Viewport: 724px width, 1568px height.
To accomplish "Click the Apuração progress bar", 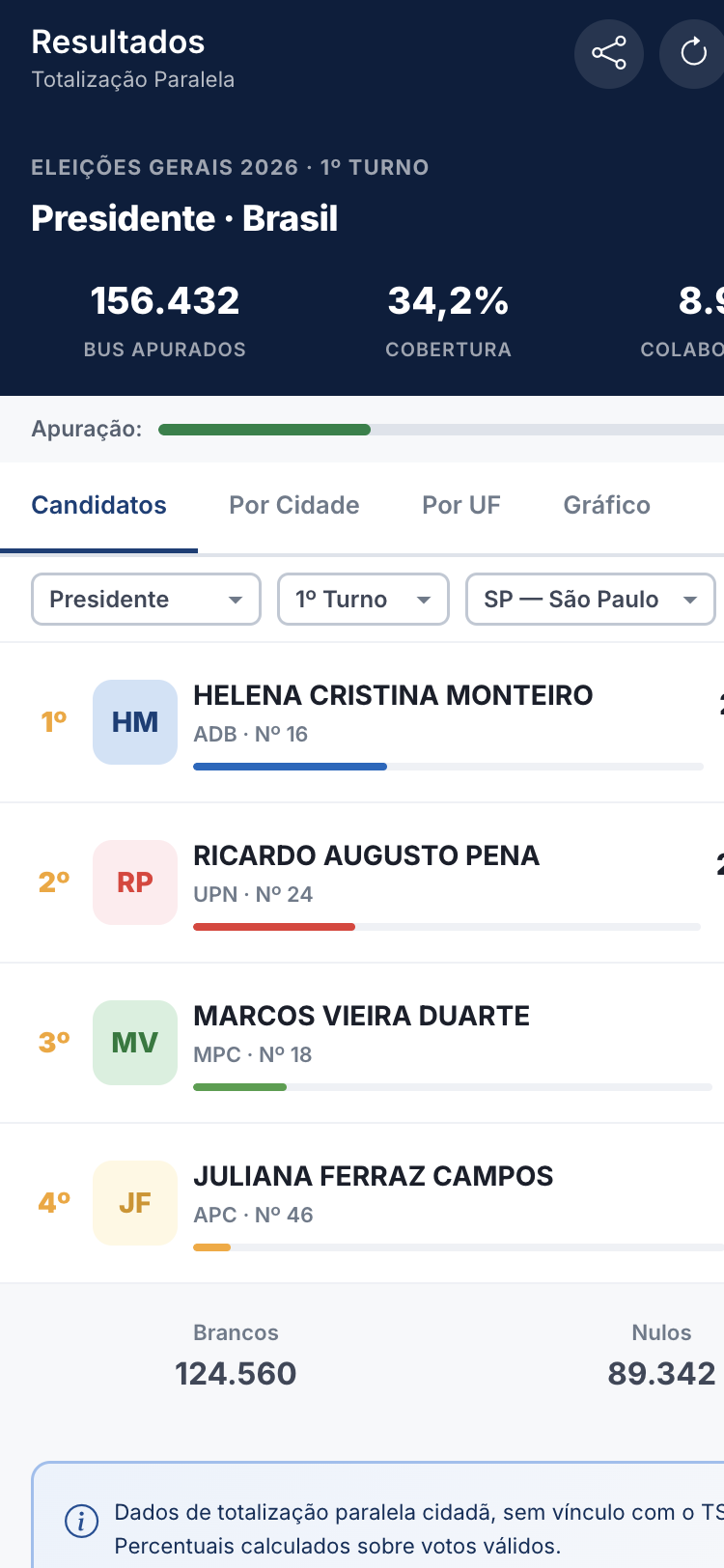I will [x=434, y=428].
